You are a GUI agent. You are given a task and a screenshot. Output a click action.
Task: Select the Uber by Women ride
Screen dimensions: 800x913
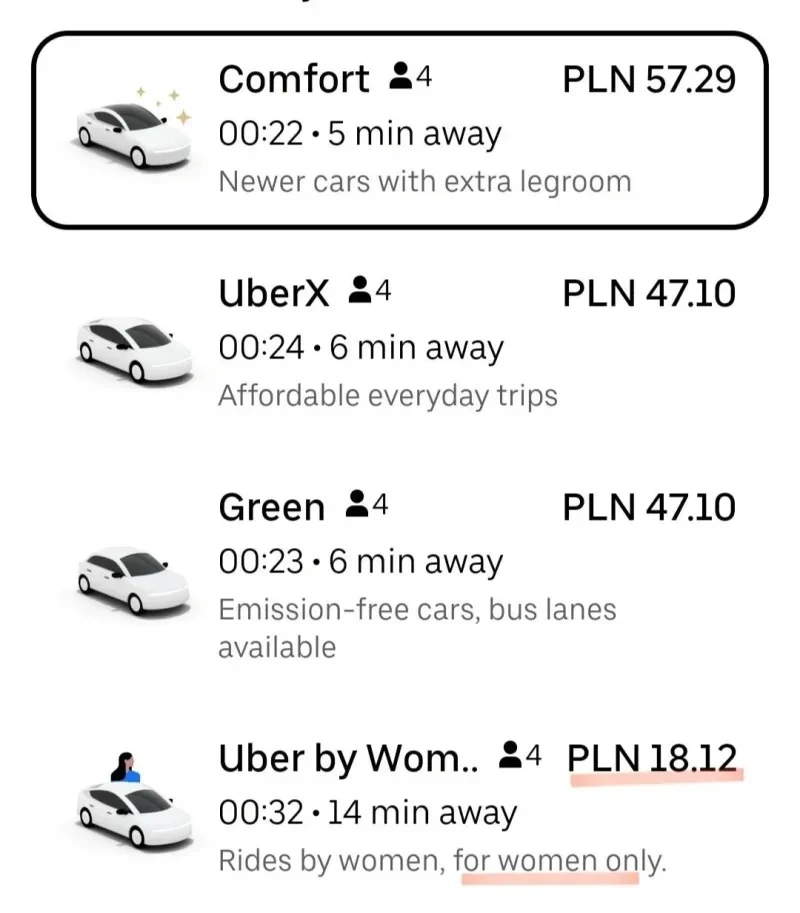pos(400,808)
